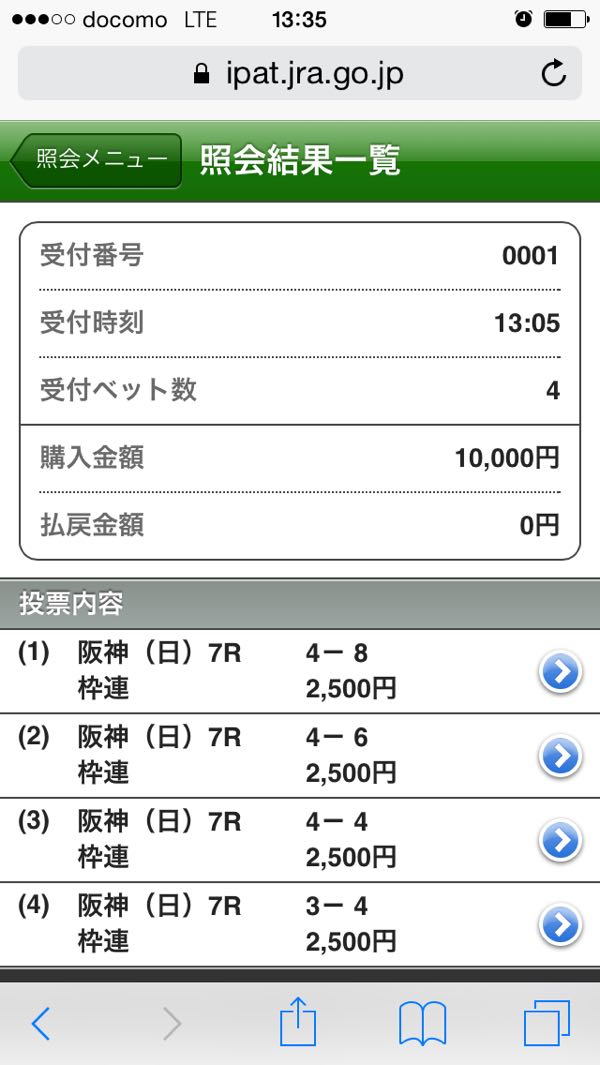Open bet details for 枠連 4-8
The image size is (600, 1065).
click(x=560, y=673)
